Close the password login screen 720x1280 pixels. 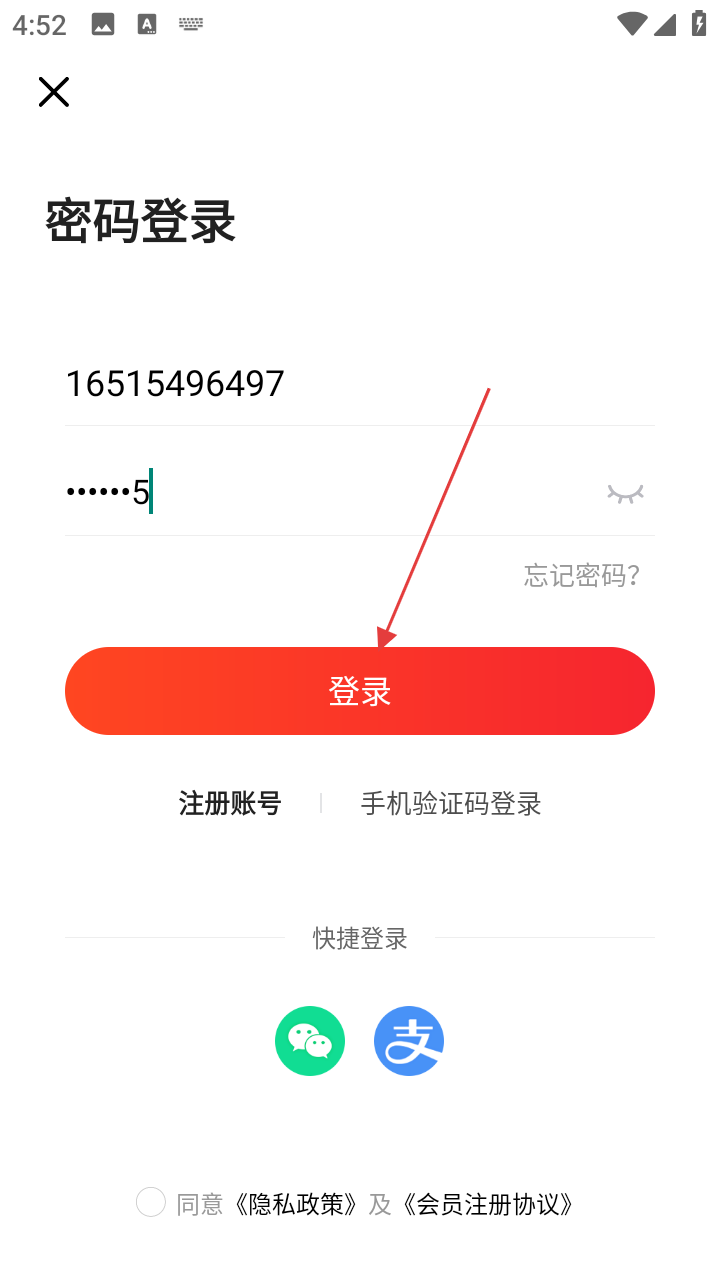point(54,92)
